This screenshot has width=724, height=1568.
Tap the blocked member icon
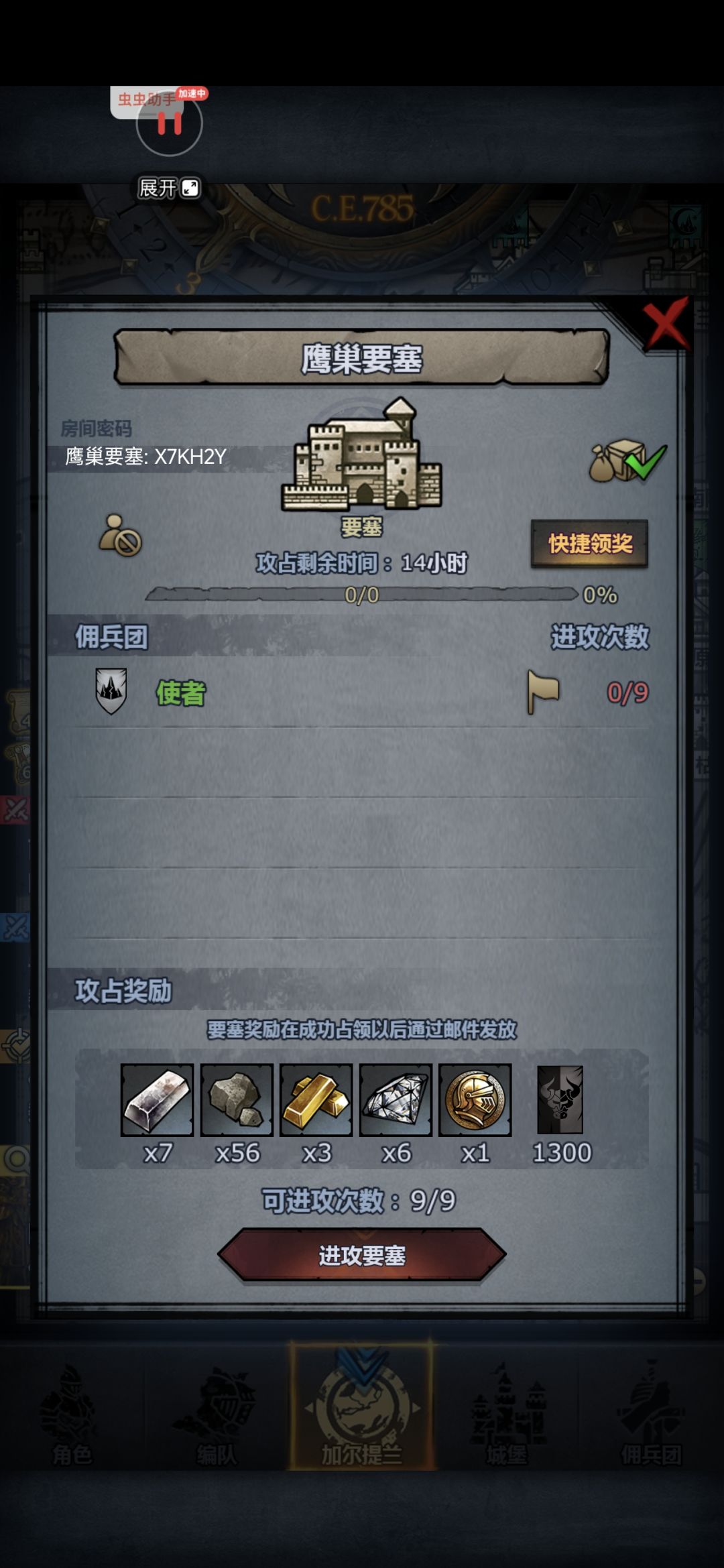[120, 535]
